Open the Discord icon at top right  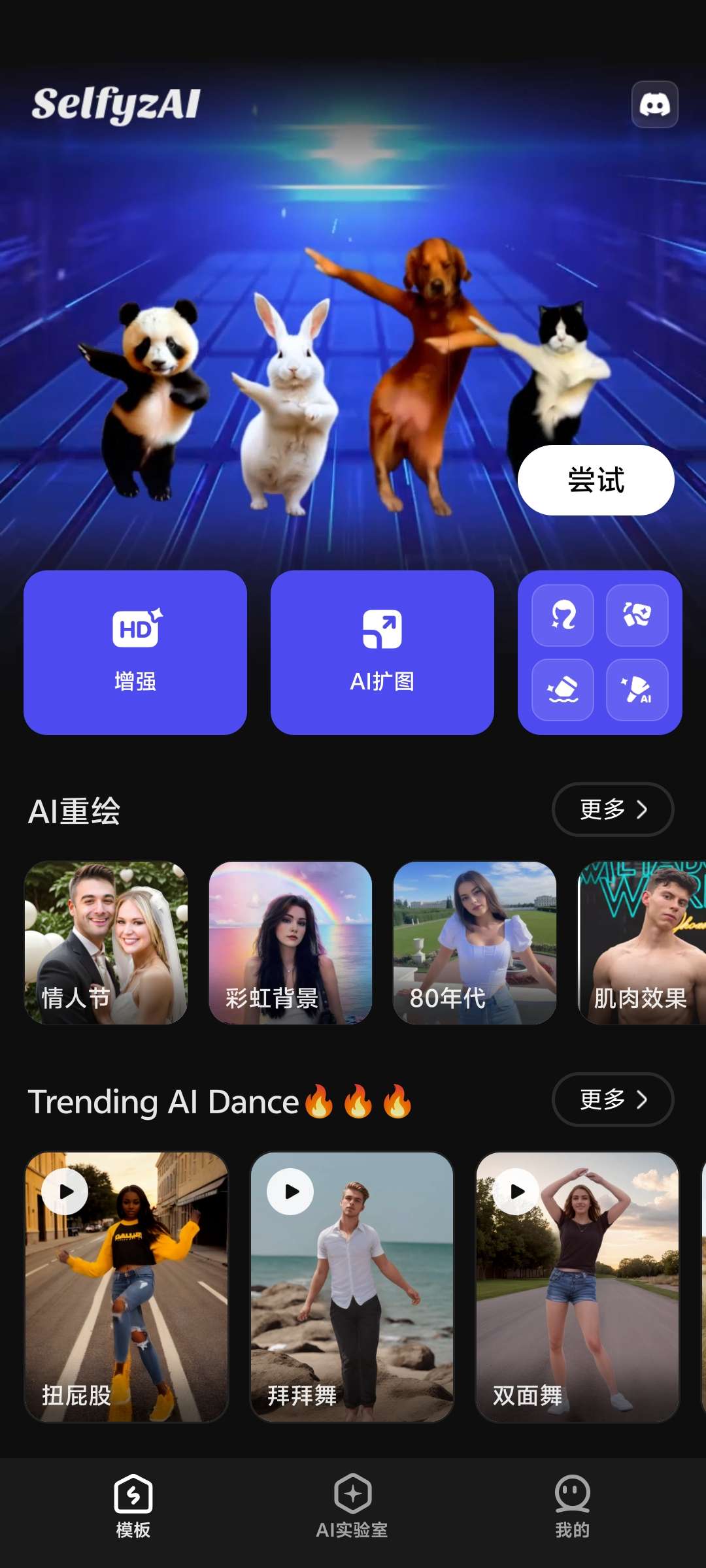[x=654, y=105]
